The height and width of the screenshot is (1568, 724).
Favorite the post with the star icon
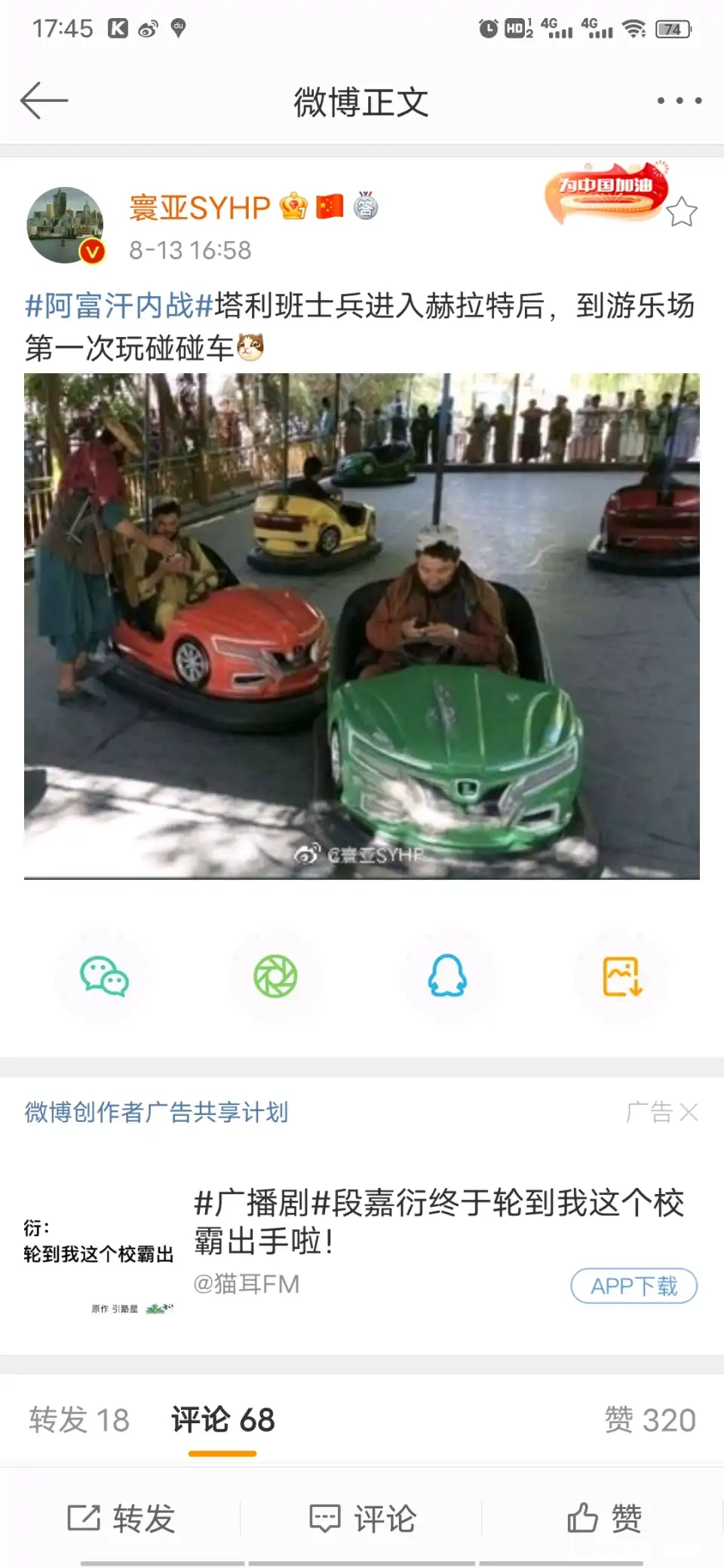[x=682, y=212]
